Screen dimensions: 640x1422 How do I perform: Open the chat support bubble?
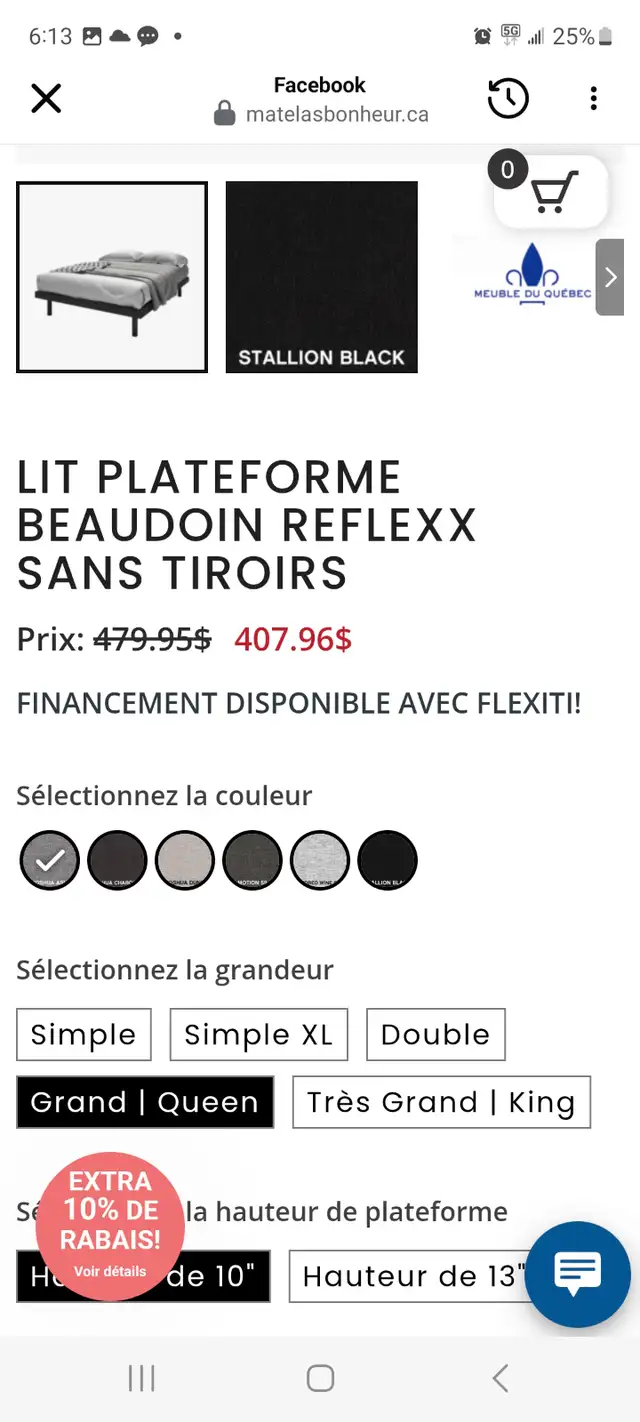pyautogui.click(x=577, y=1274)
